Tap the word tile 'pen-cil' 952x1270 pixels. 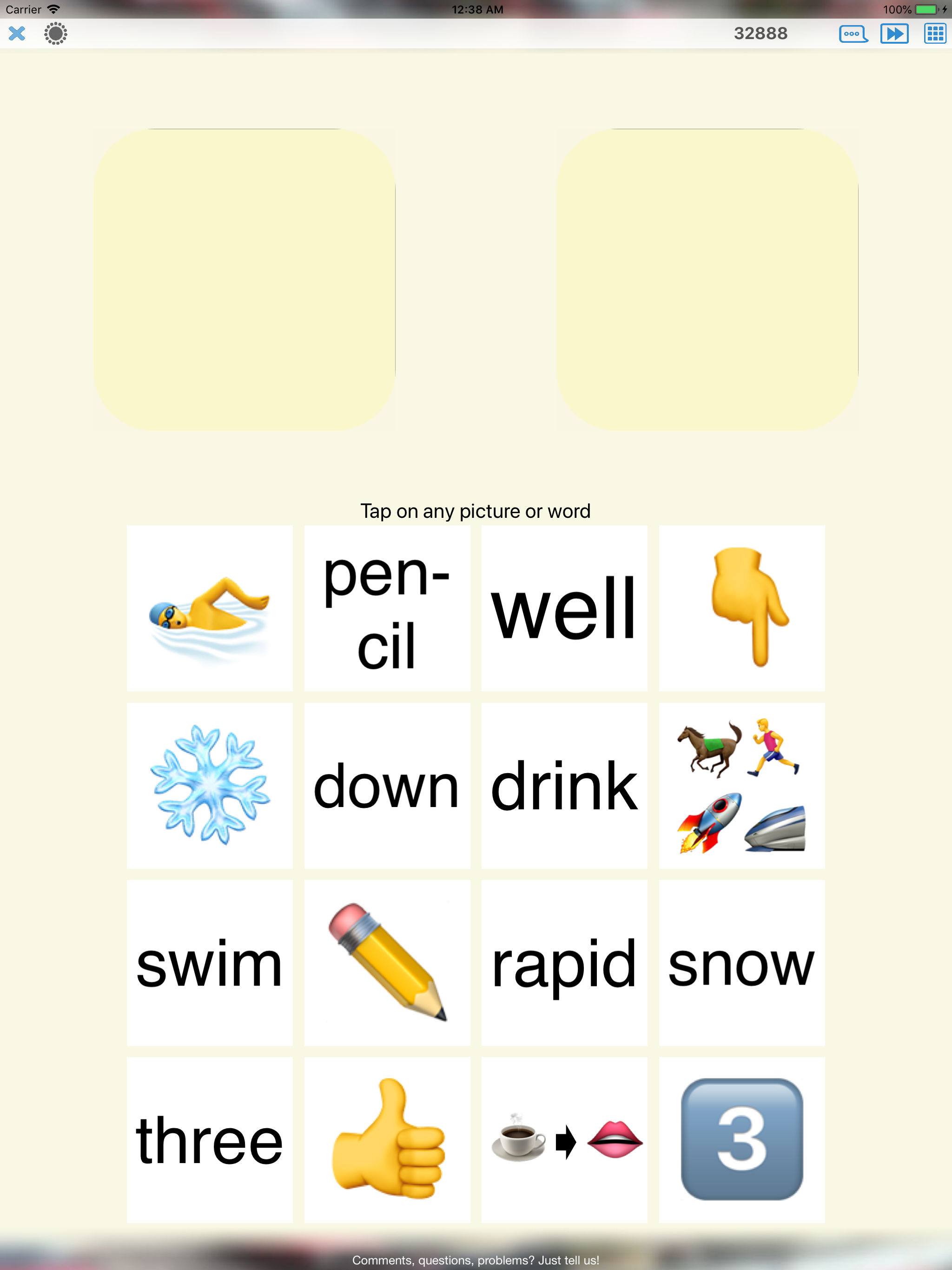coord(387,608)
